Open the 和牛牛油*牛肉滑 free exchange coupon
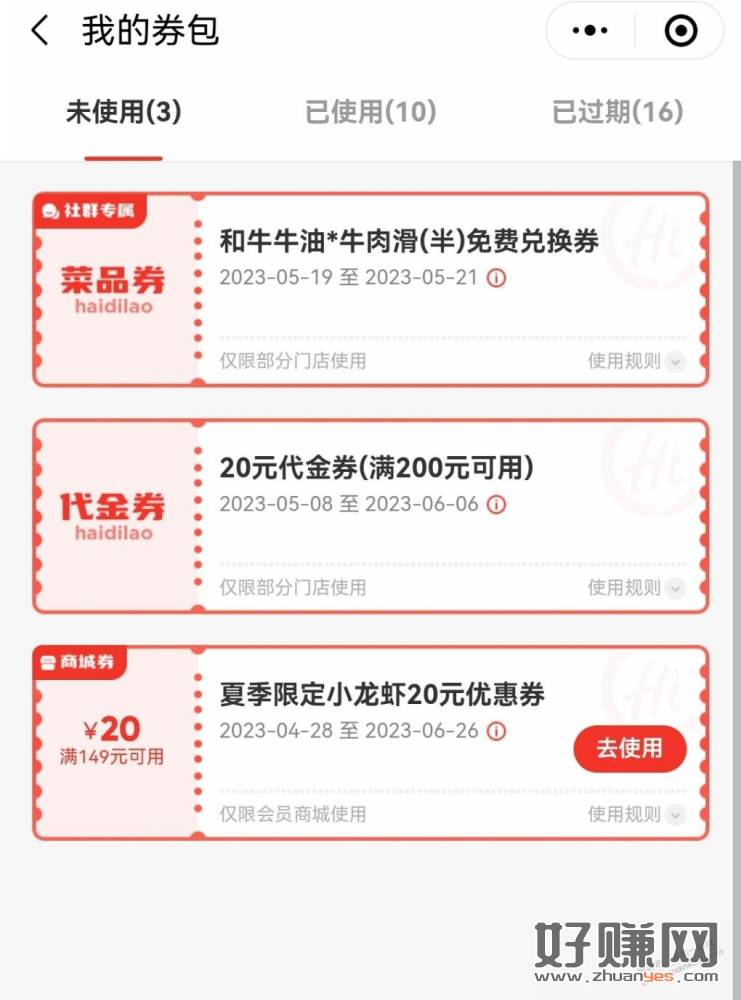 pyautogui.click(x=409, y=242)
